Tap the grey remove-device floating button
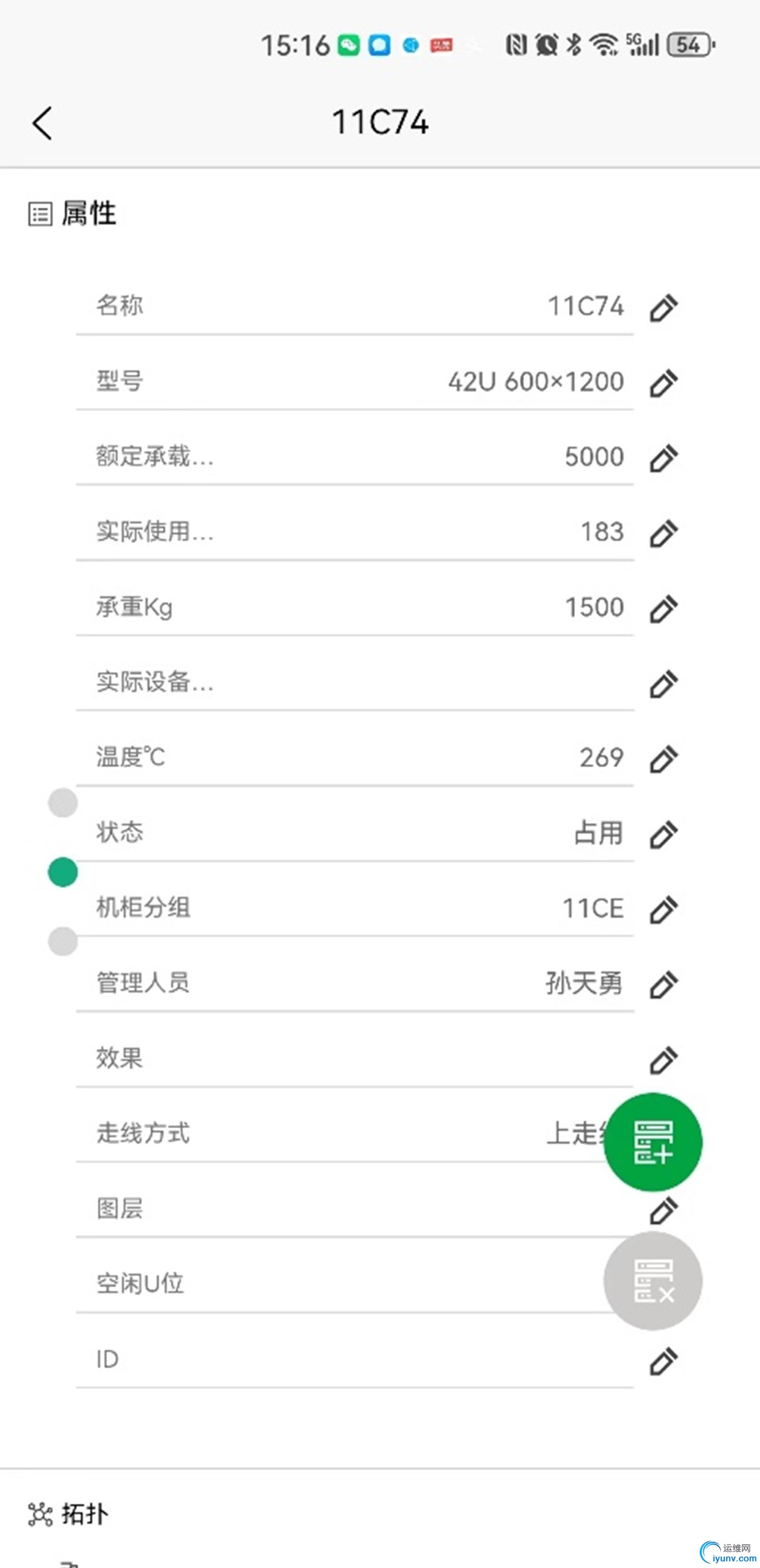This screenshot has height=1568, width=760. [653, 1281]
